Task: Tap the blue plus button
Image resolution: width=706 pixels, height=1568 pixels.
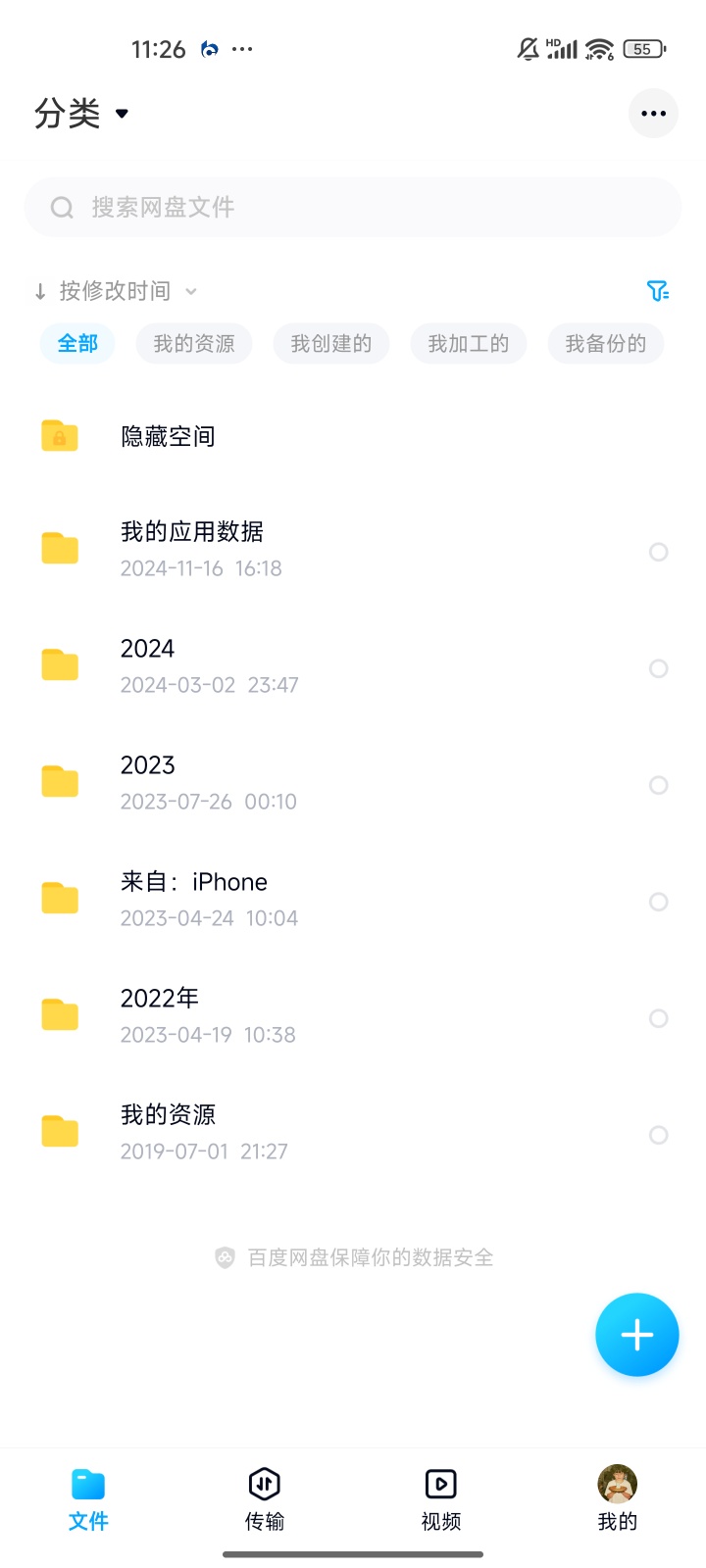Action: [637, 1335]
